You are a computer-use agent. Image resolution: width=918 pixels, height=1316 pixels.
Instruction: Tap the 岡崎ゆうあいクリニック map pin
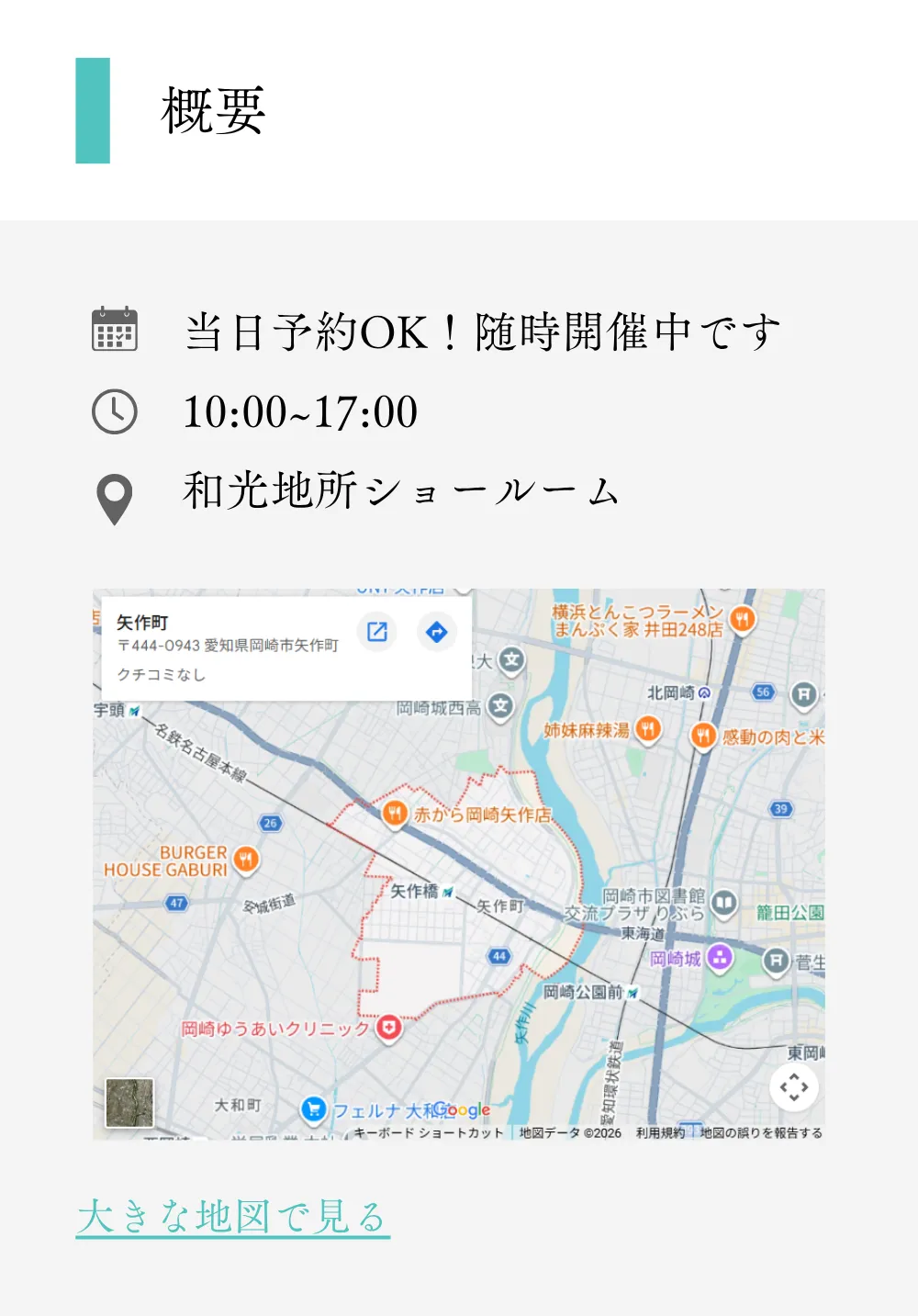[389, 1029]
